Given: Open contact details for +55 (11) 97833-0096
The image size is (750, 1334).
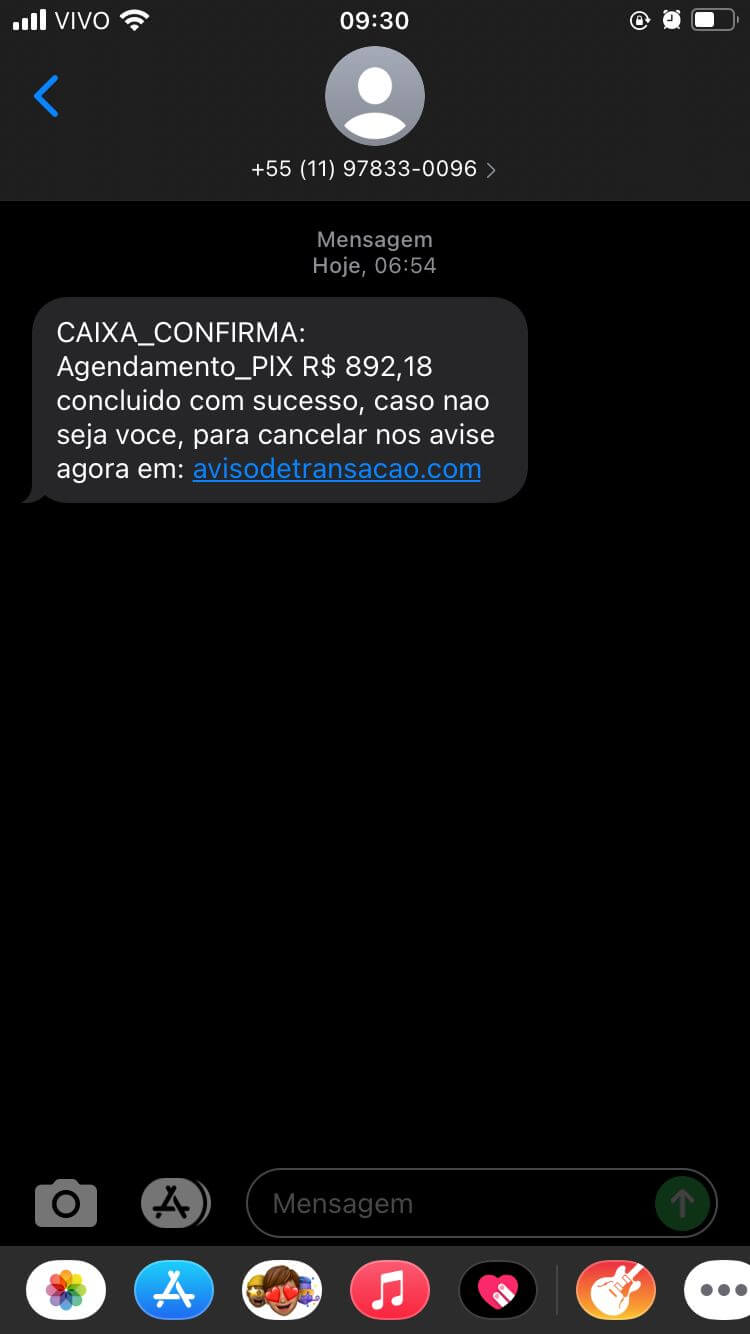Looking at the screenshot, I should coord(374,169).
